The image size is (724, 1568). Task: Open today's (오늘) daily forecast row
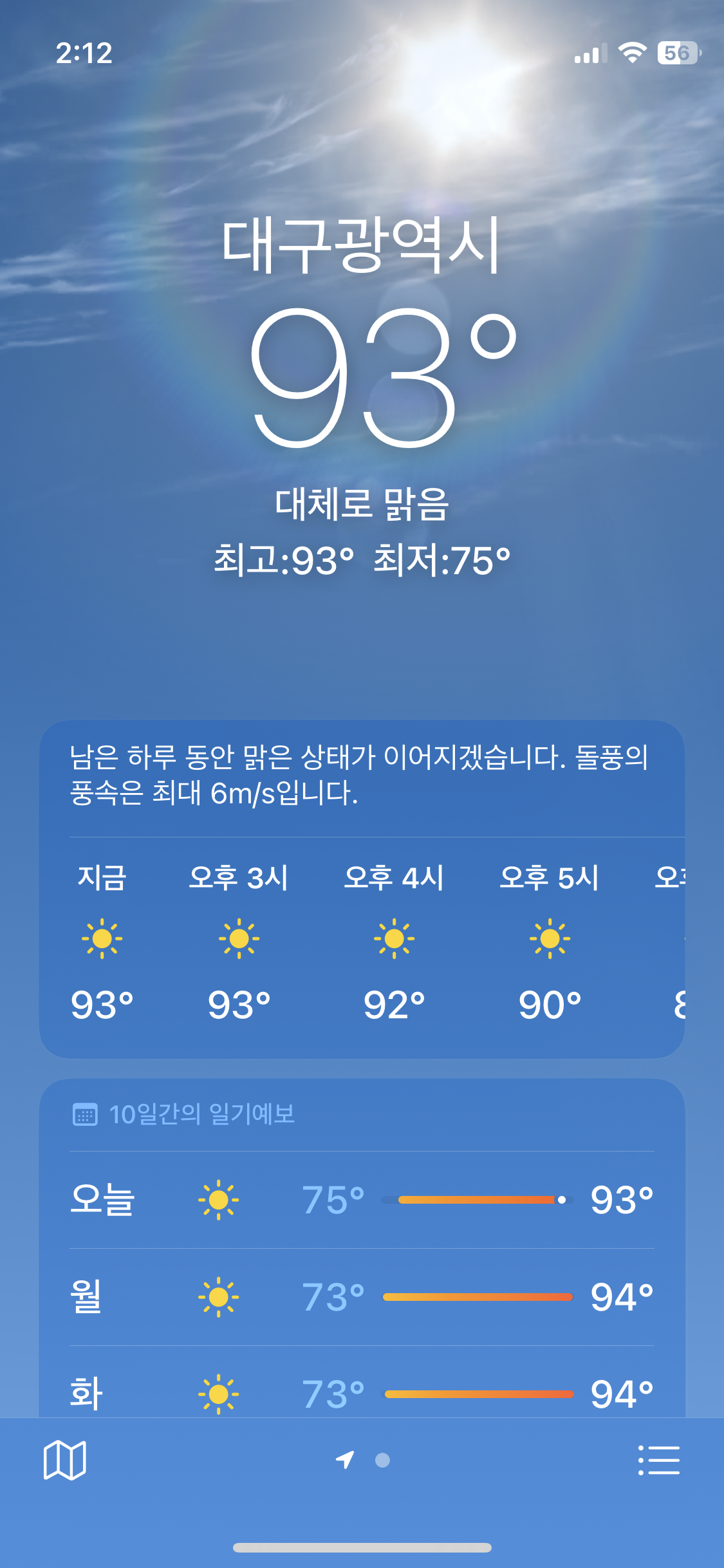pos(362,1200)
